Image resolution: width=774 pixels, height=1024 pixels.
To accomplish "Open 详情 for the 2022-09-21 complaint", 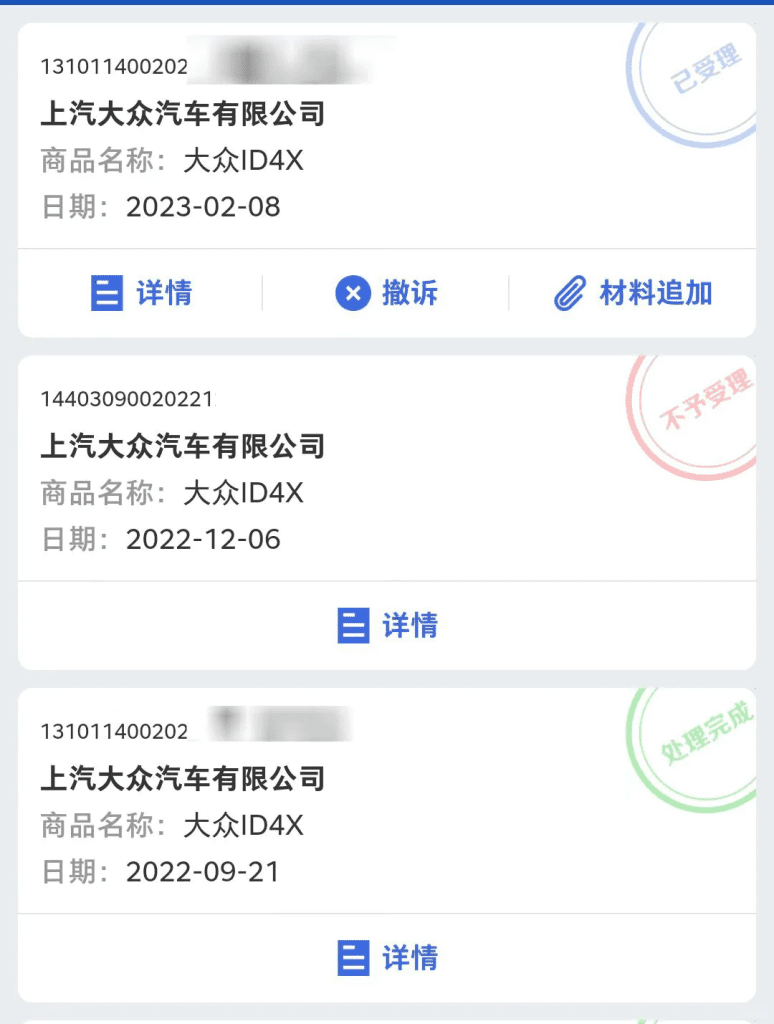I will tap(388, 958).
